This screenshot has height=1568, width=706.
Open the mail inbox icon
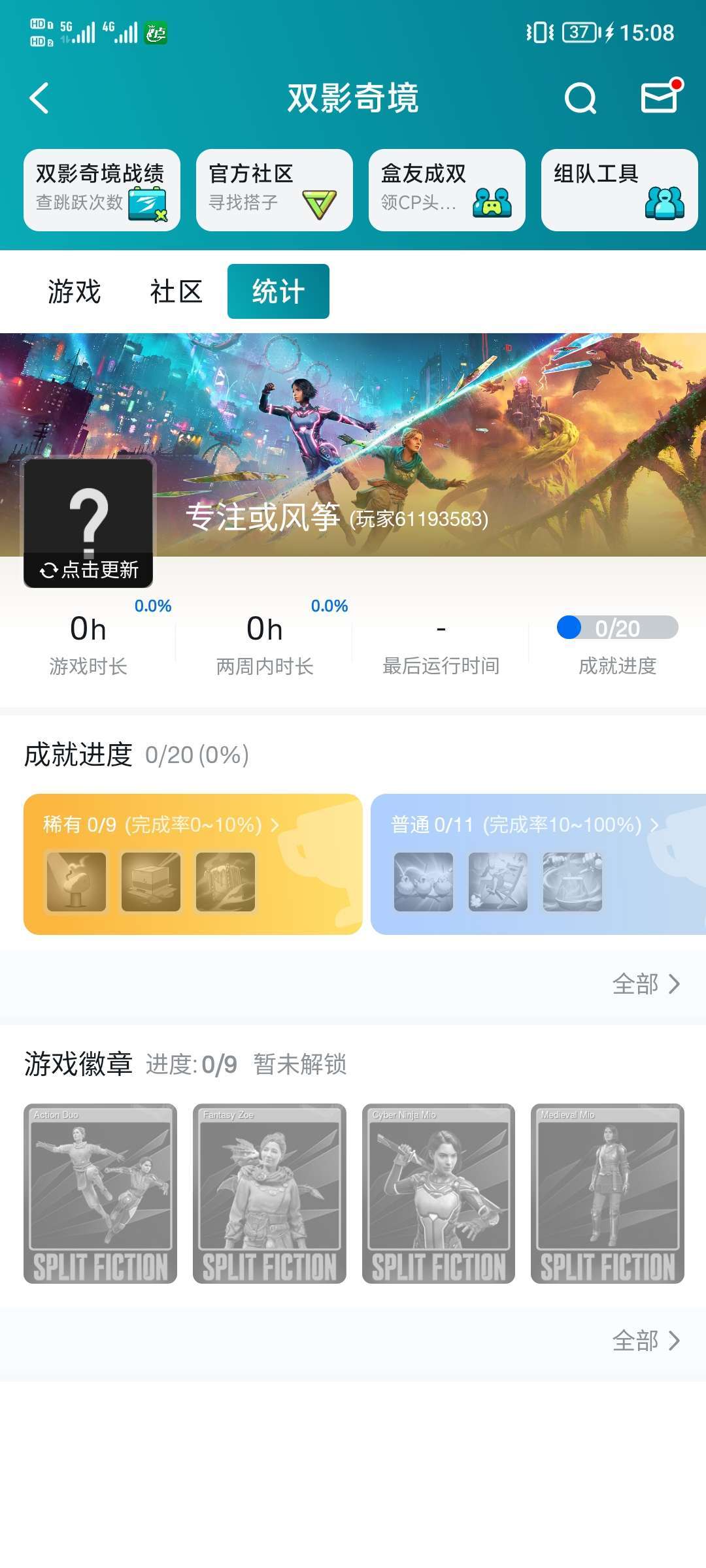point(660,97)
